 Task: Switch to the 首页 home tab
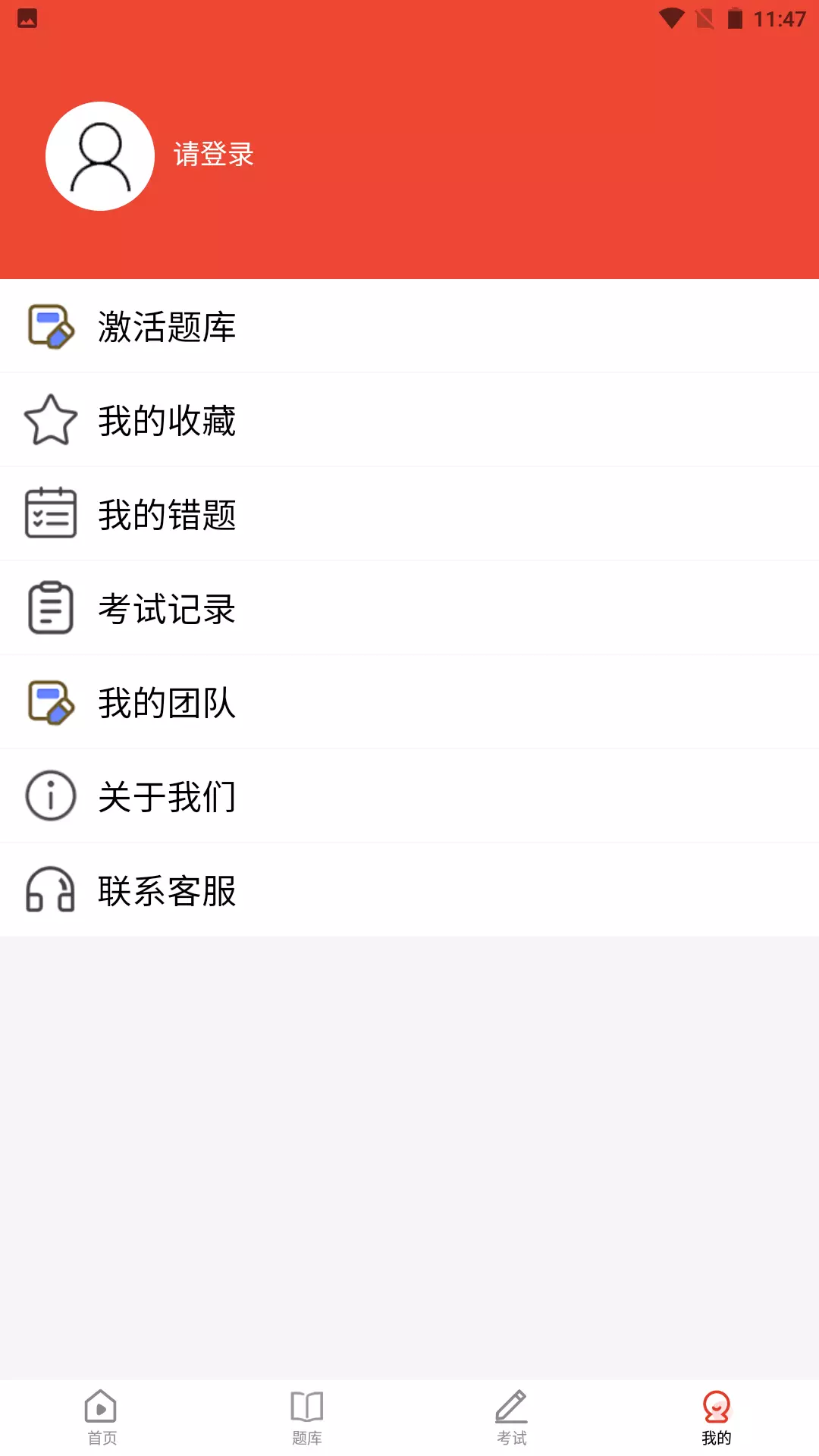point(102,1417)
